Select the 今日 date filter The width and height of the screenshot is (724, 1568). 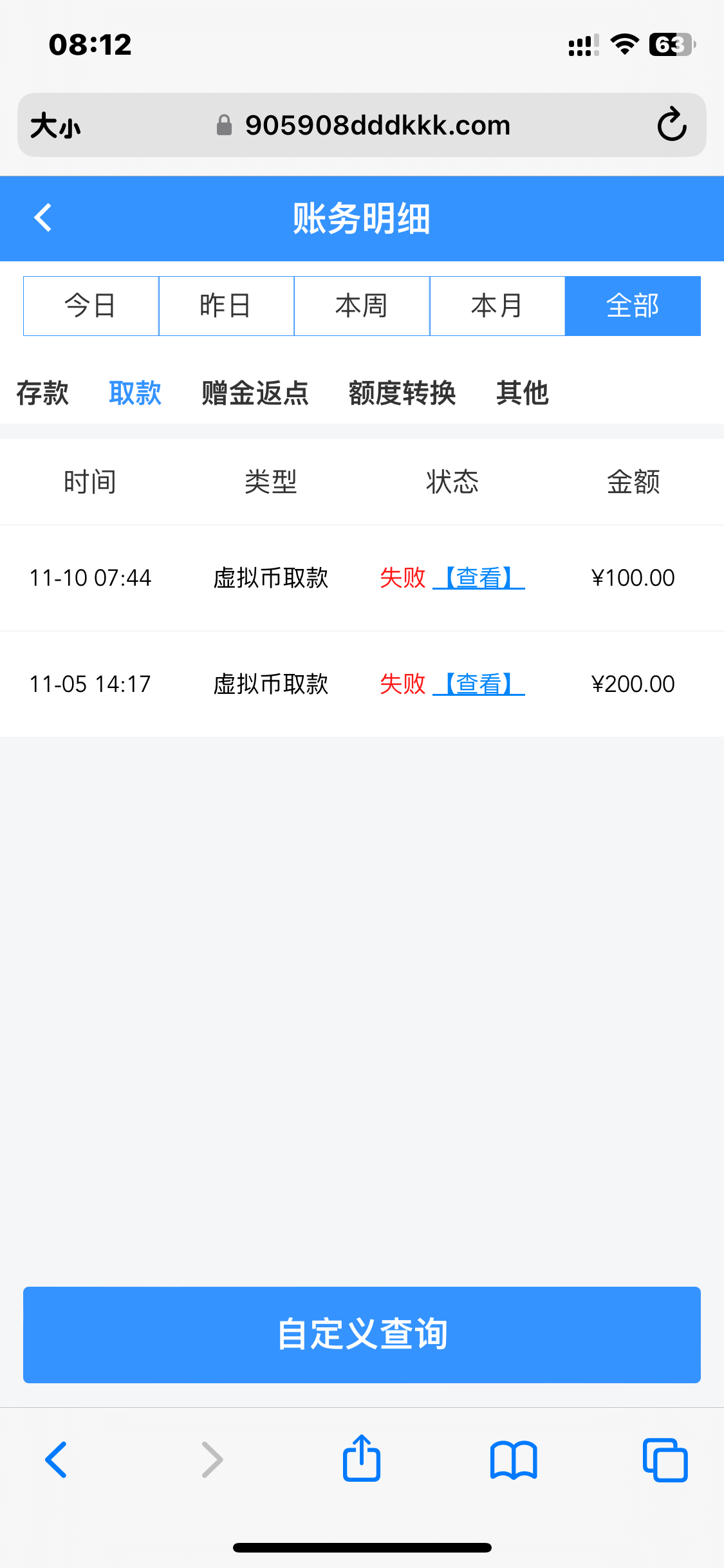pyautogui.click(x=91, y=306)
